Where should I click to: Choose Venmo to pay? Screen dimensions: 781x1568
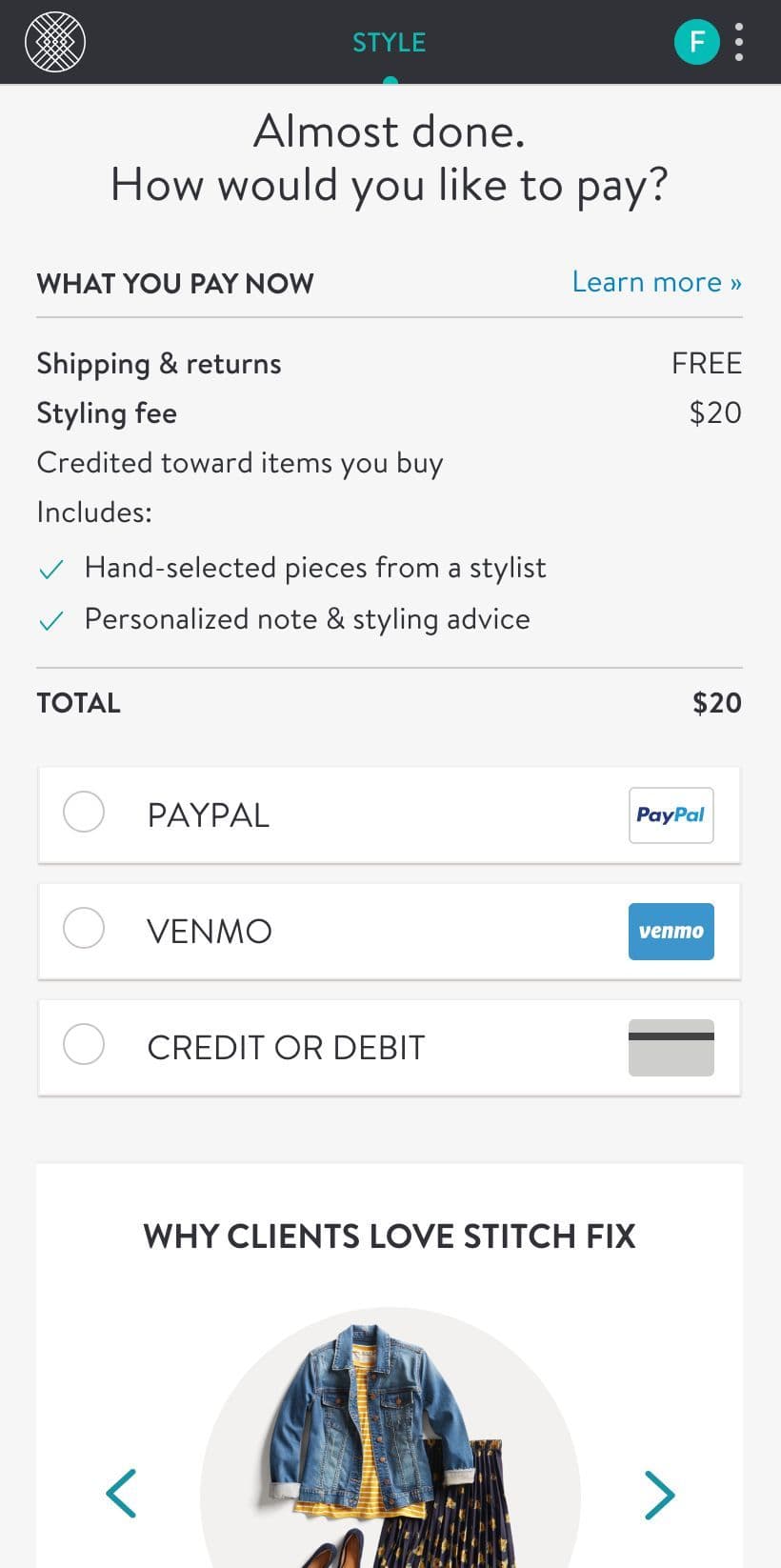pos(390,932)
